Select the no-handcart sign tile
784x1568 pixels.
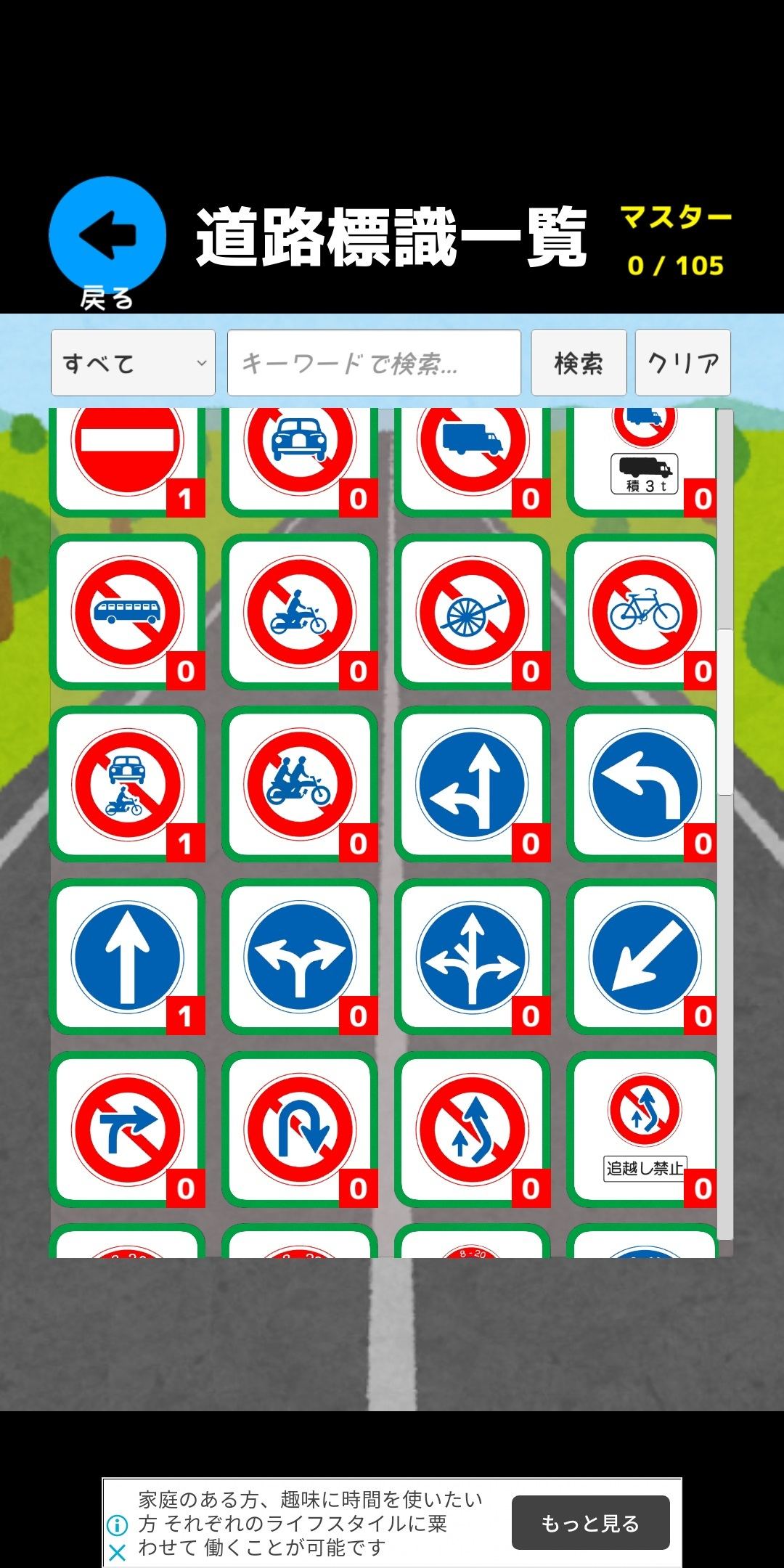click(x=472, y=612)
